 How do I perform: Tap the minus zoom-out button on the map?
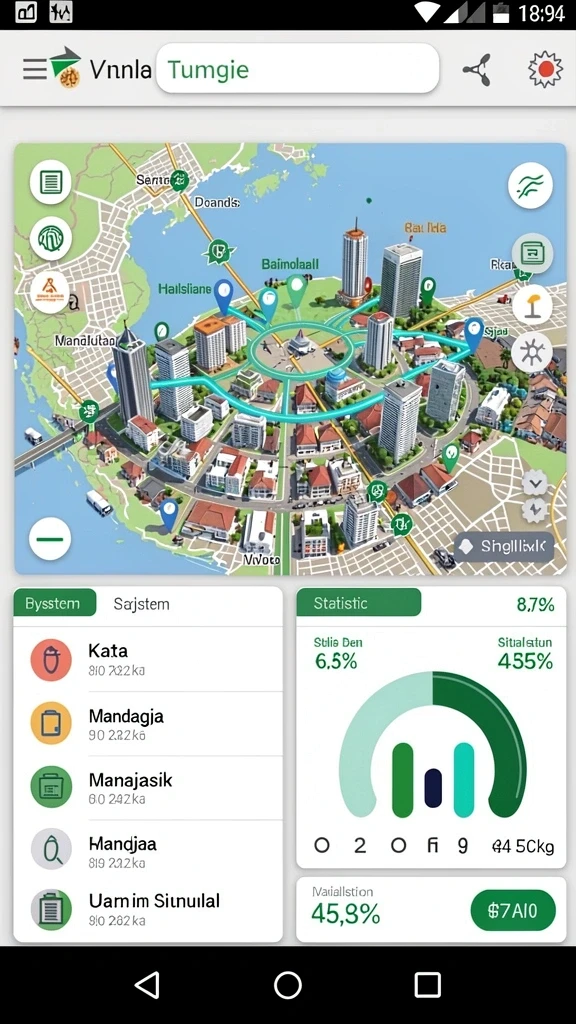click(x=50, y=539)
